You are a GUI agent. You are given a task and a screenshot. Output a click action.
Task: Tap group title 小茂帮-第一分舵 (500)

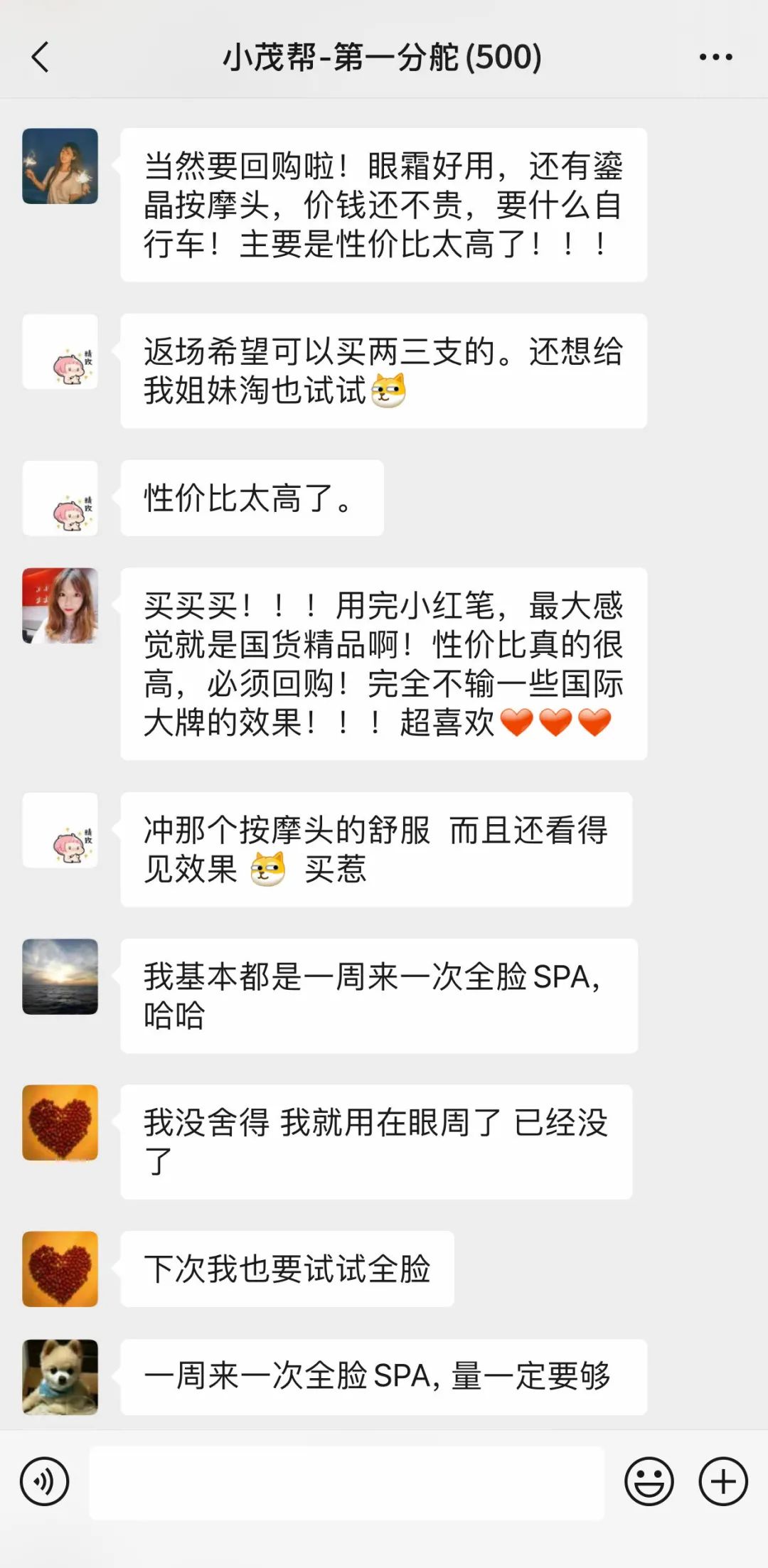point(379,59)
